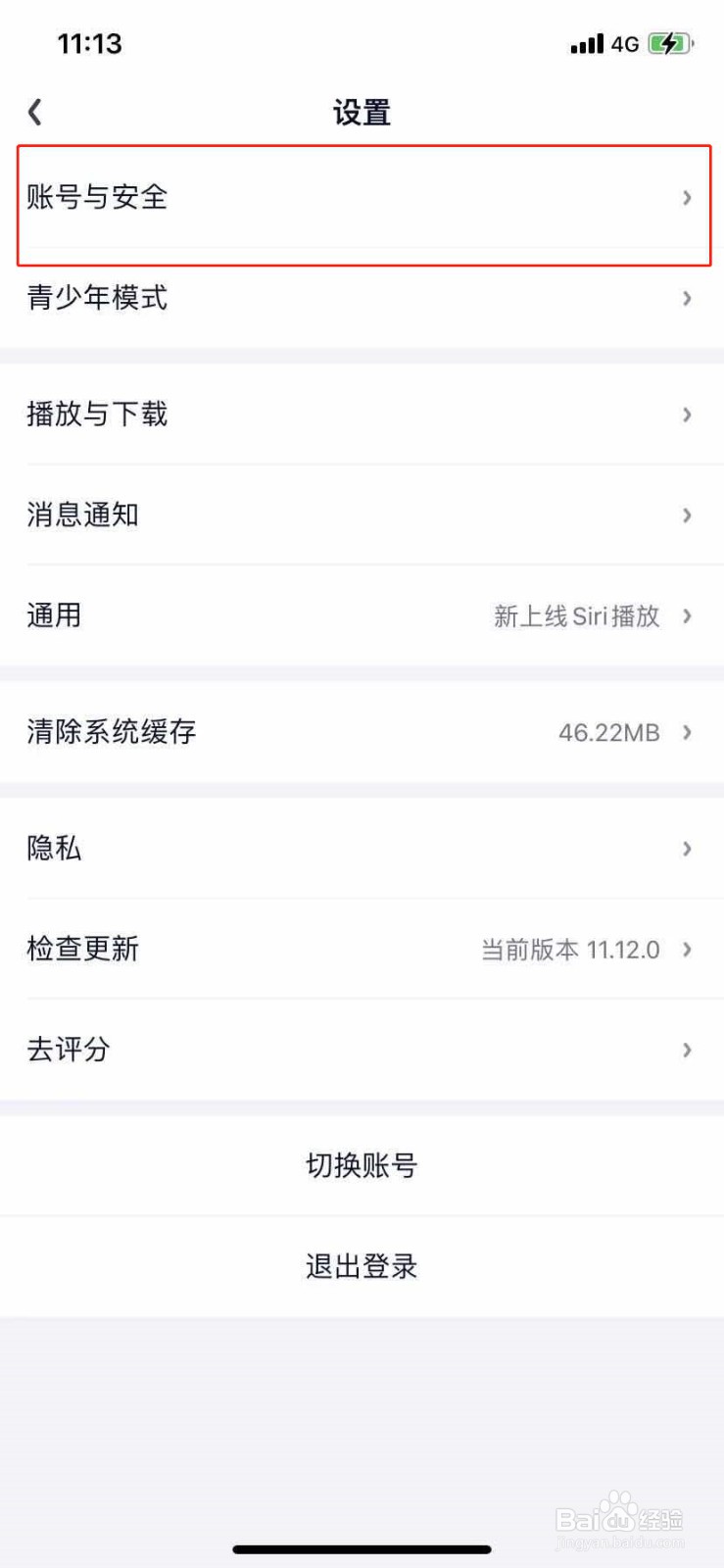The image size is (724, 1568).
Task: Expand the chevron next to 账号与安全
Action: pyautogui.click(x=687, y=198)
